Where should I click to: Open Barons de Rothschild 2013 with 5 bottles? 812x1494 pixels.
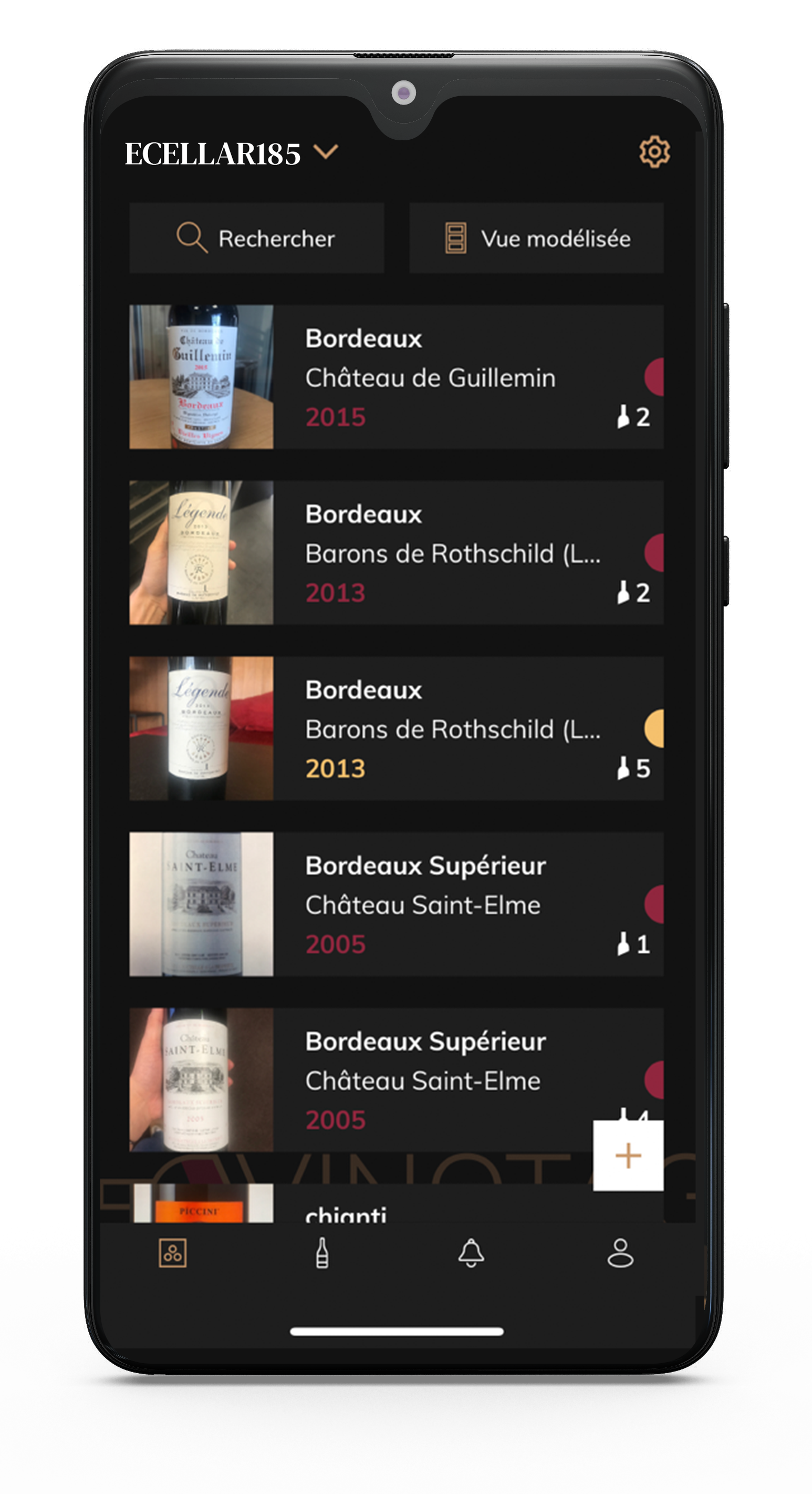click(x=397, y=728)
